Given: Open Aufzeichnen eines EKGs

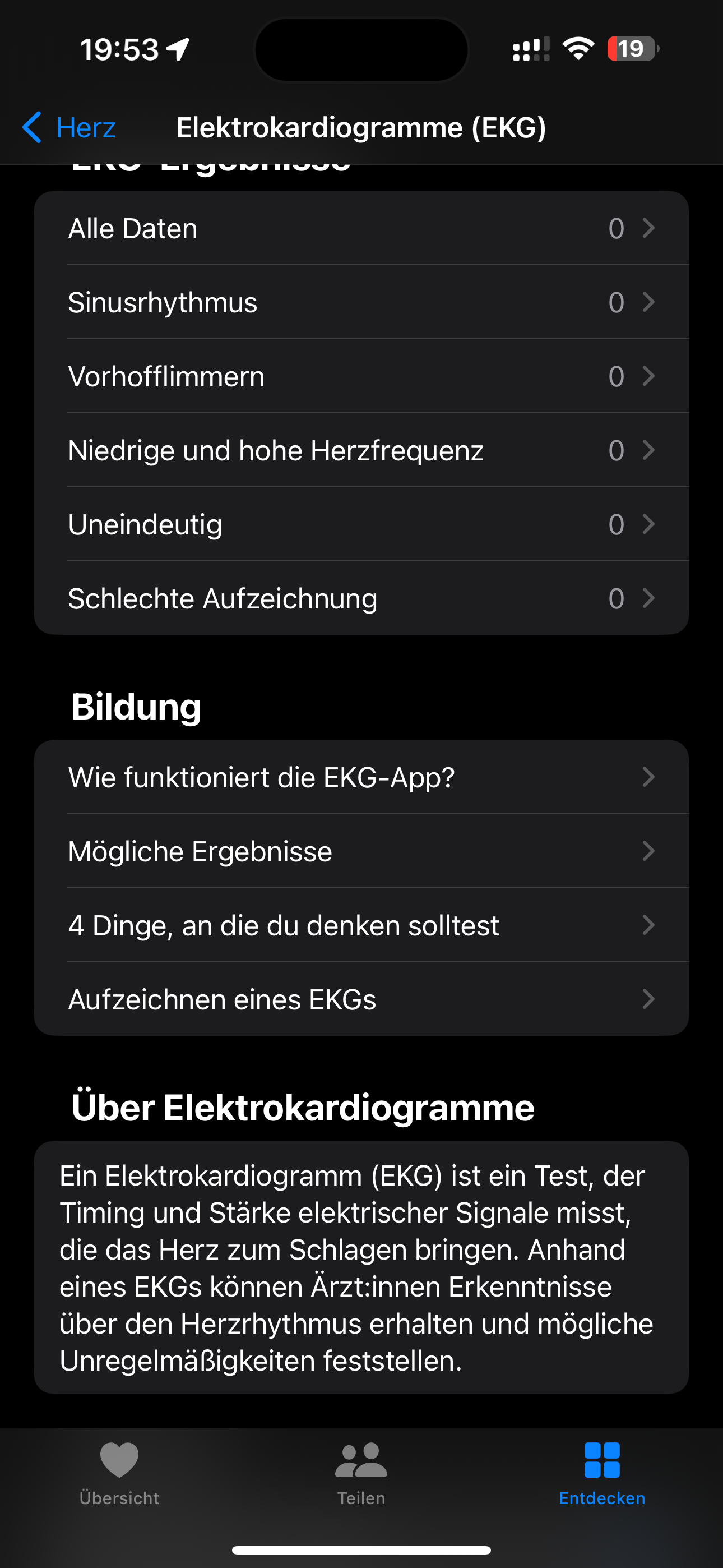Looking at the screenshot, I should (361, 999).
